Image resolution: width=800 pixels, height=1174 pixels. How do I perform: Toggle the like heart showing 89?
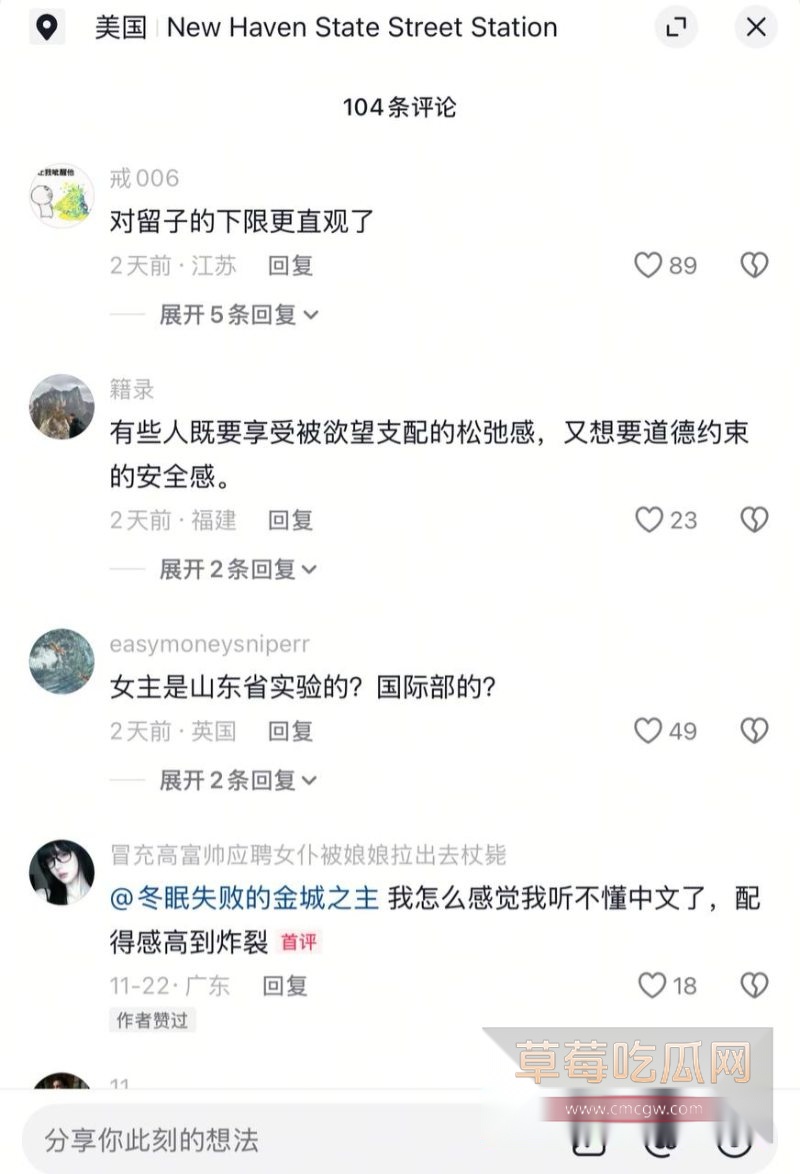[650, 264]
